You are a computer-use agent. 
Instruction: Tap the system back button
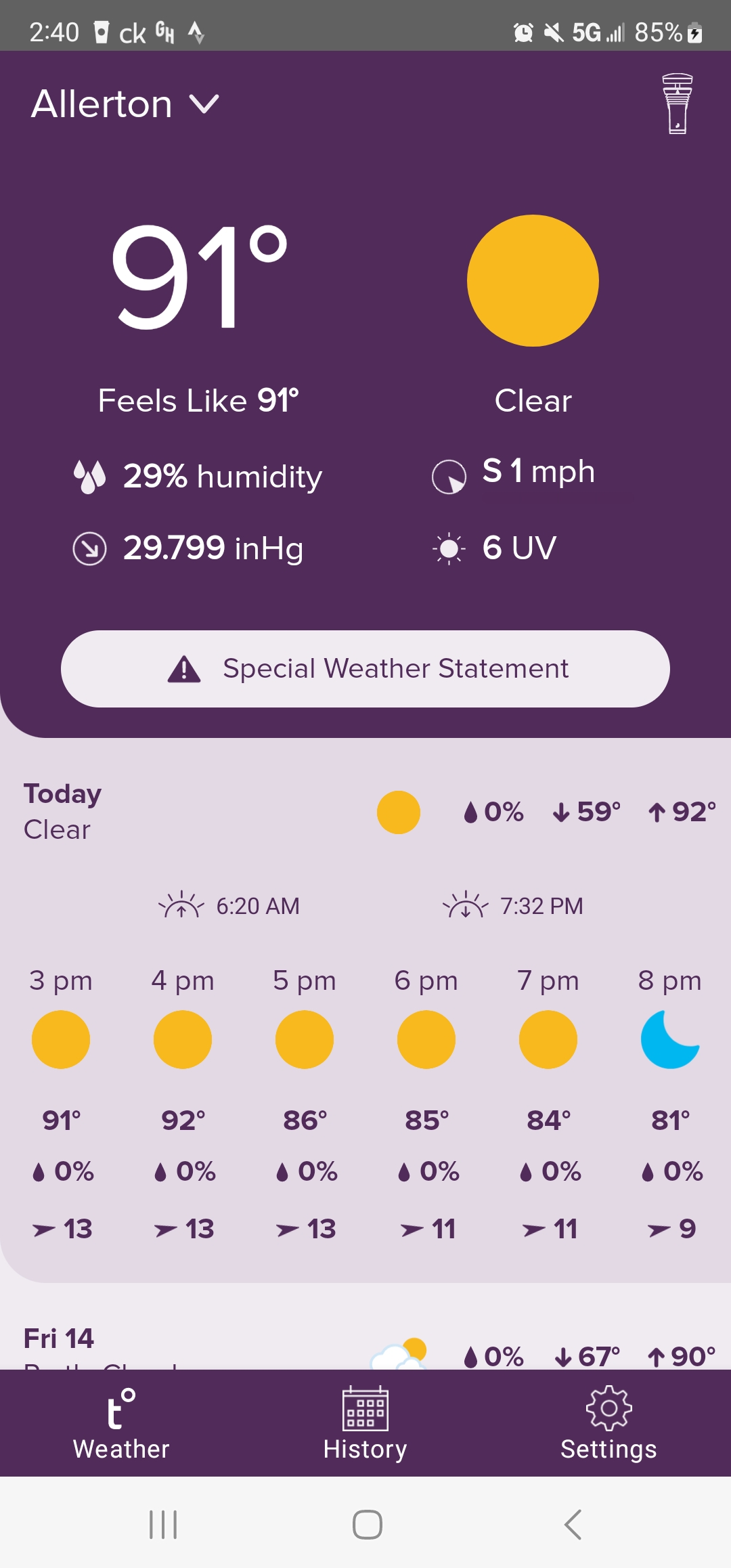point(573,1525)
